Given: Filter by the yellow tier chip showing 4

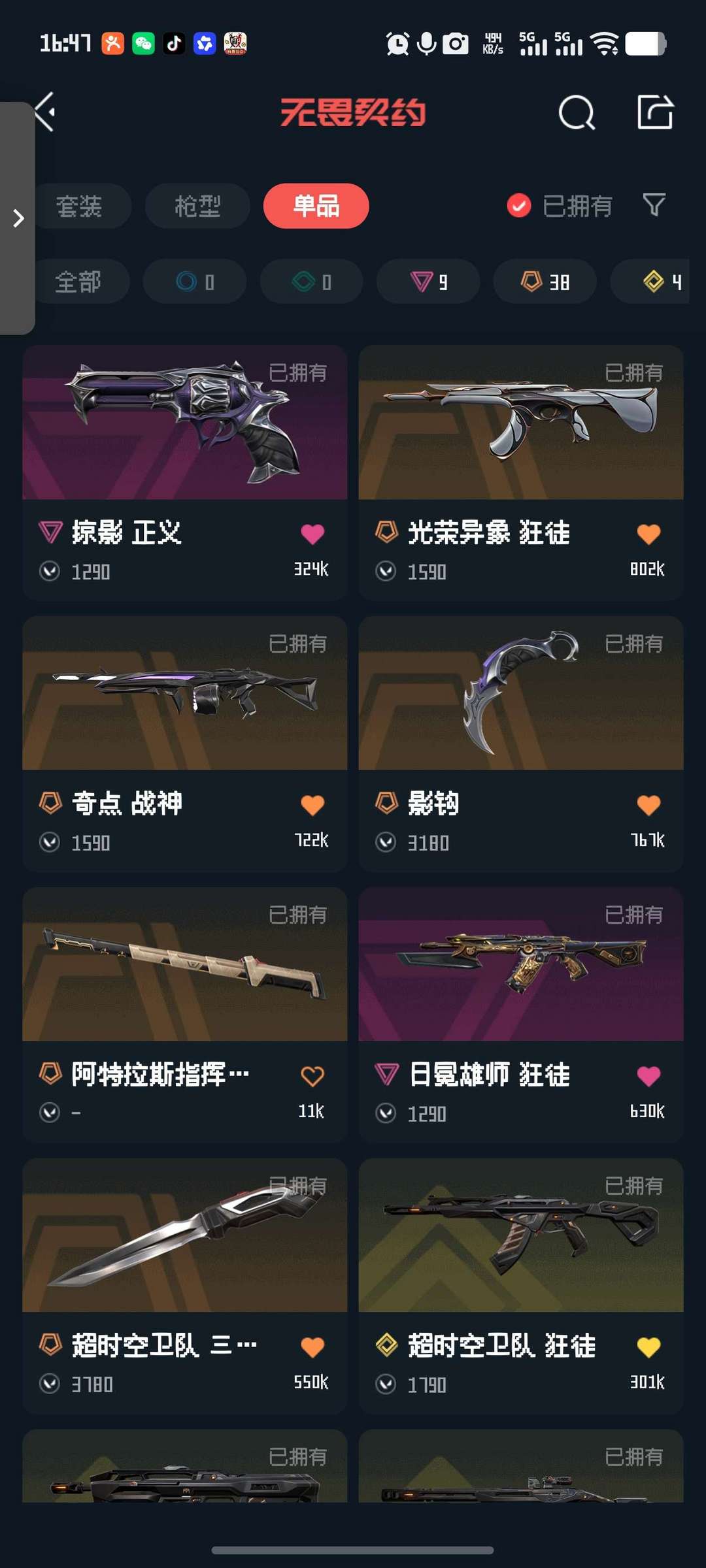Looking at the screenshot, I should tap(650, 282).
